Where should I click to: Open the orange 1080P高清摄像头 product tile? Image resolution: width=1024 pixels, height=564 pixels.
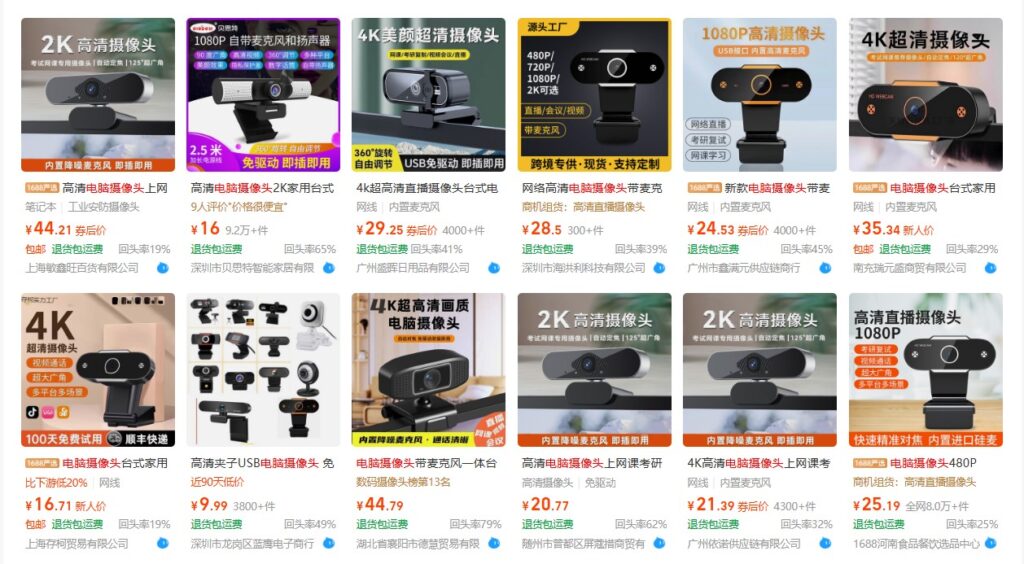(759, 95)
